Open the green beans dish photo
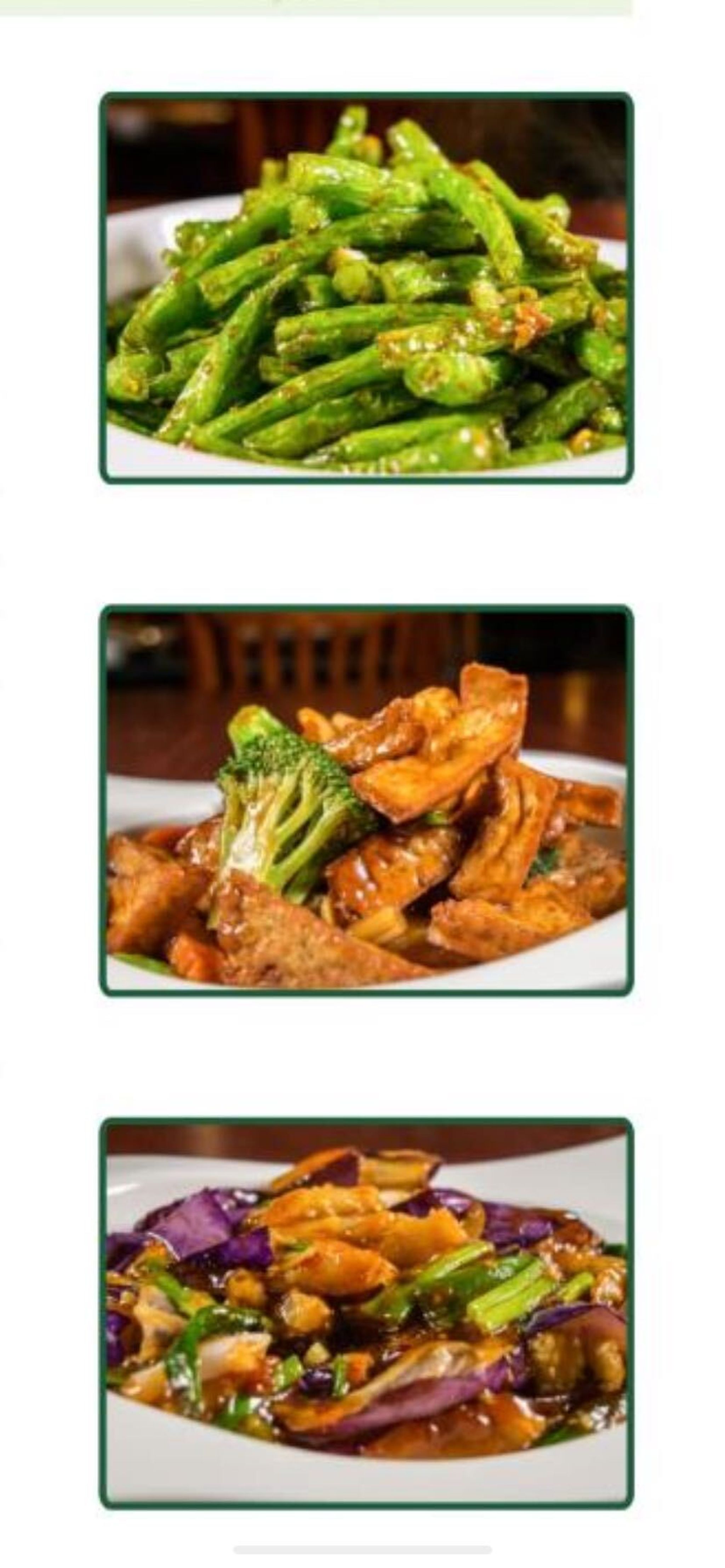Screen dimensions: 725x1568 coord(366,287)
